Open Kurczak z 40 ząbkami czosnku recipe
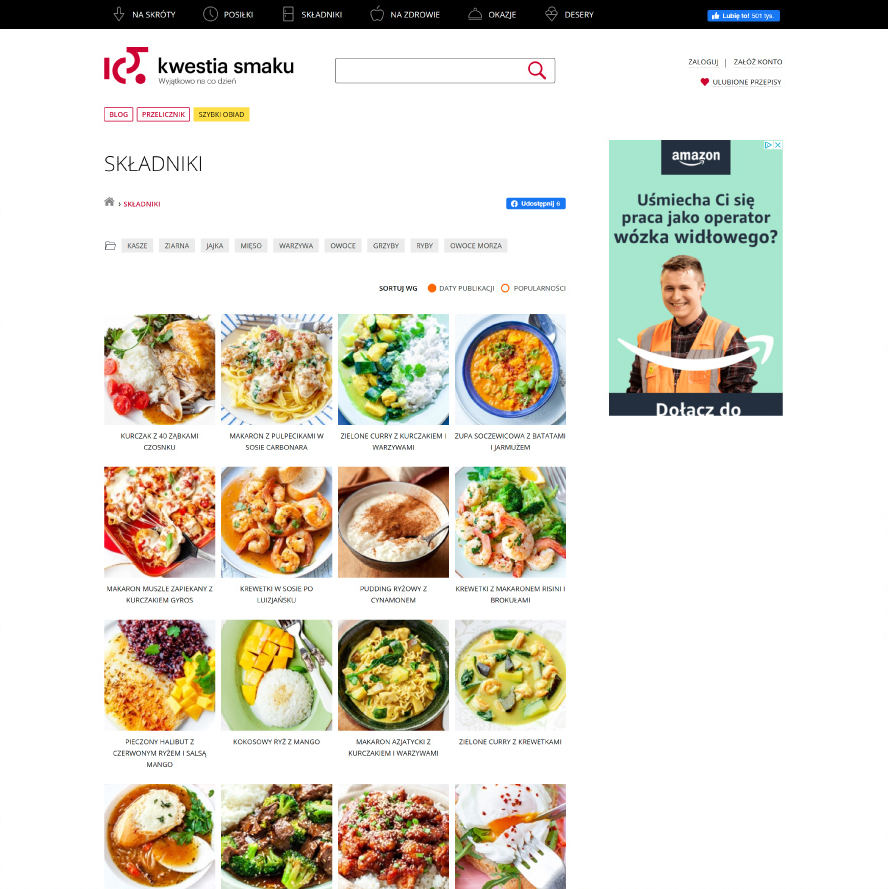This screenshot has height=889, width=888. point(159,370)
